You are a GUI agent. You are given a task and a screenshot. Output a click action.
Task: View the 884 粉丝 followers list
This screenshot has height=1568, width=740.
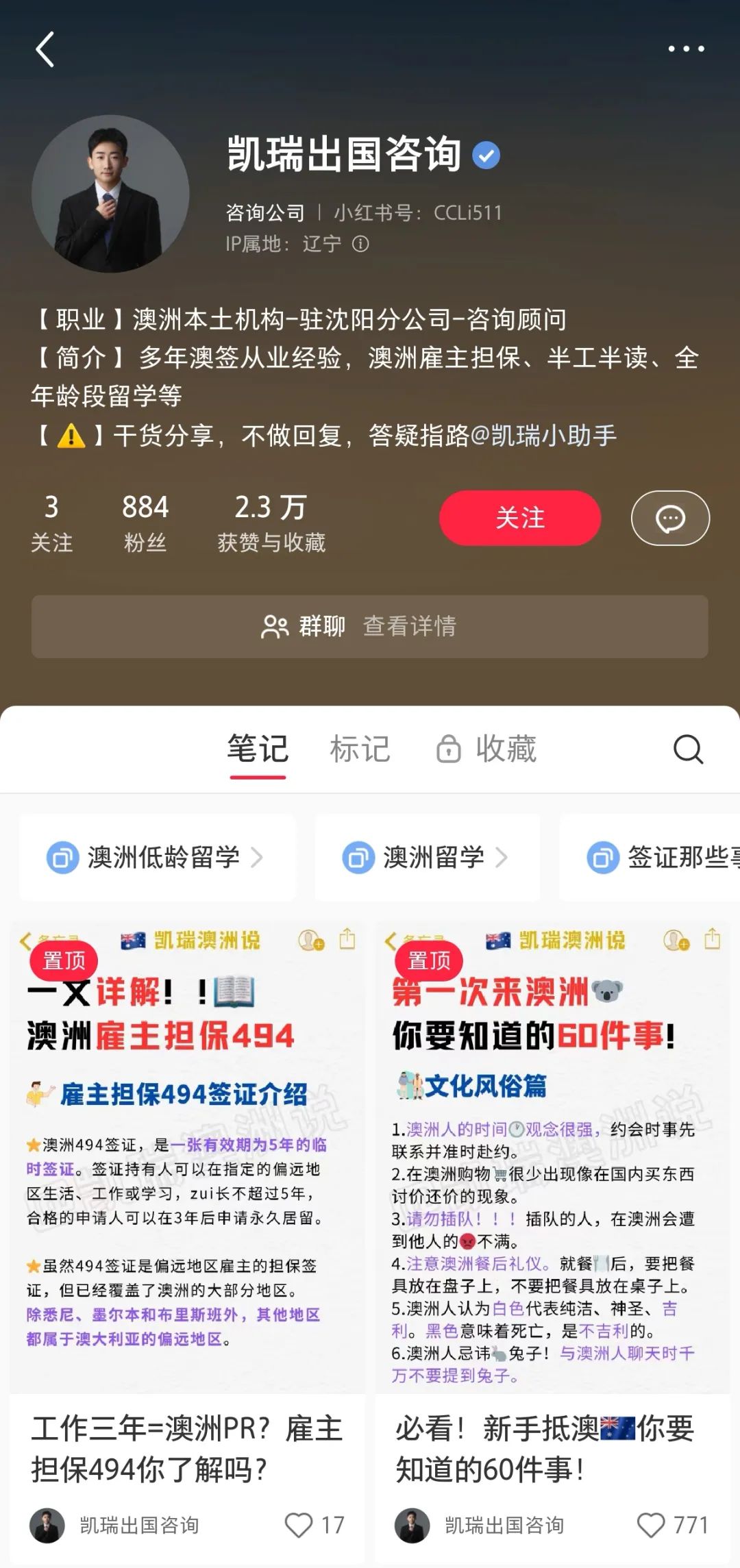click(145, 523)
